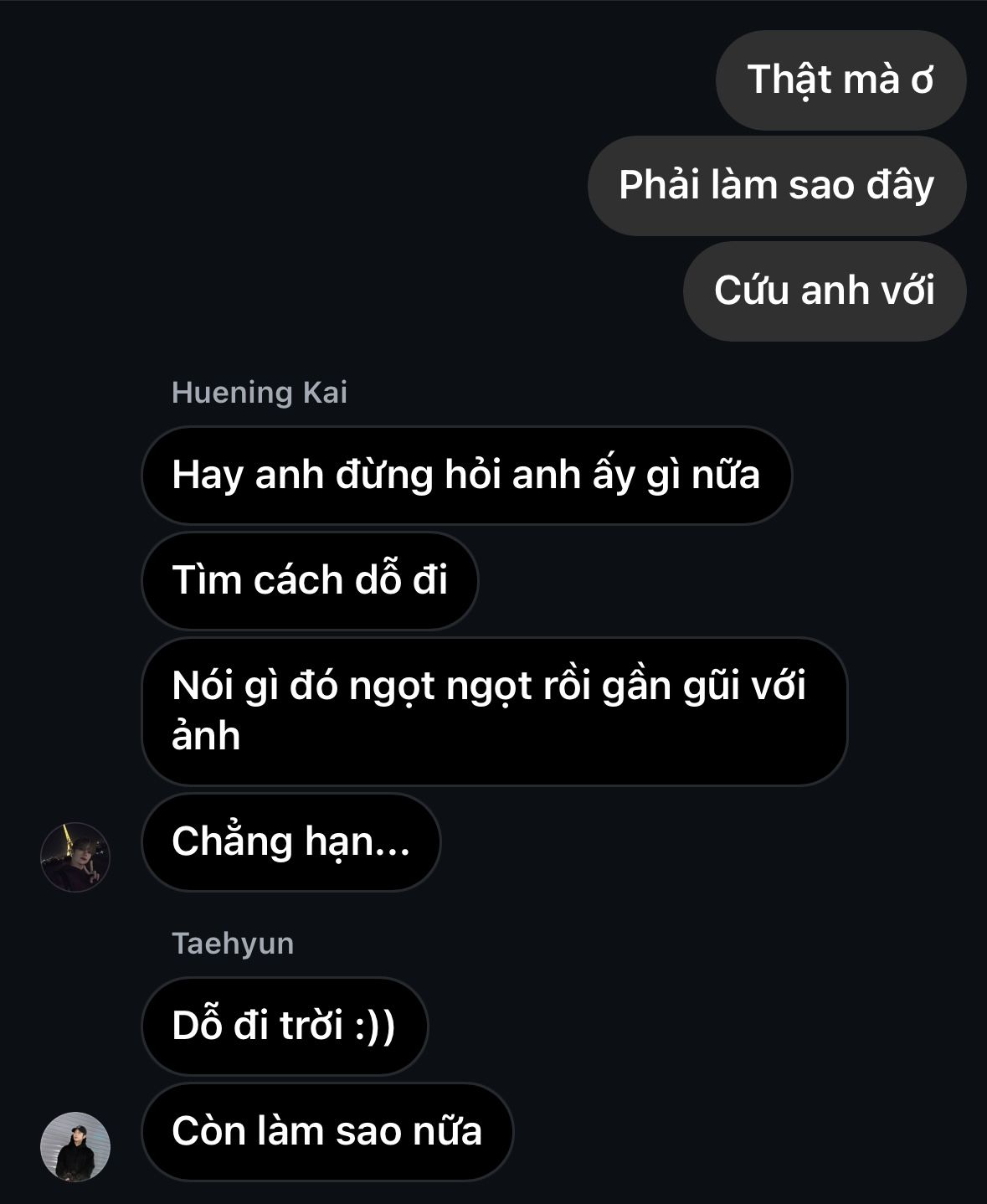Open Huening Kai's profile picture

(75, 857)
